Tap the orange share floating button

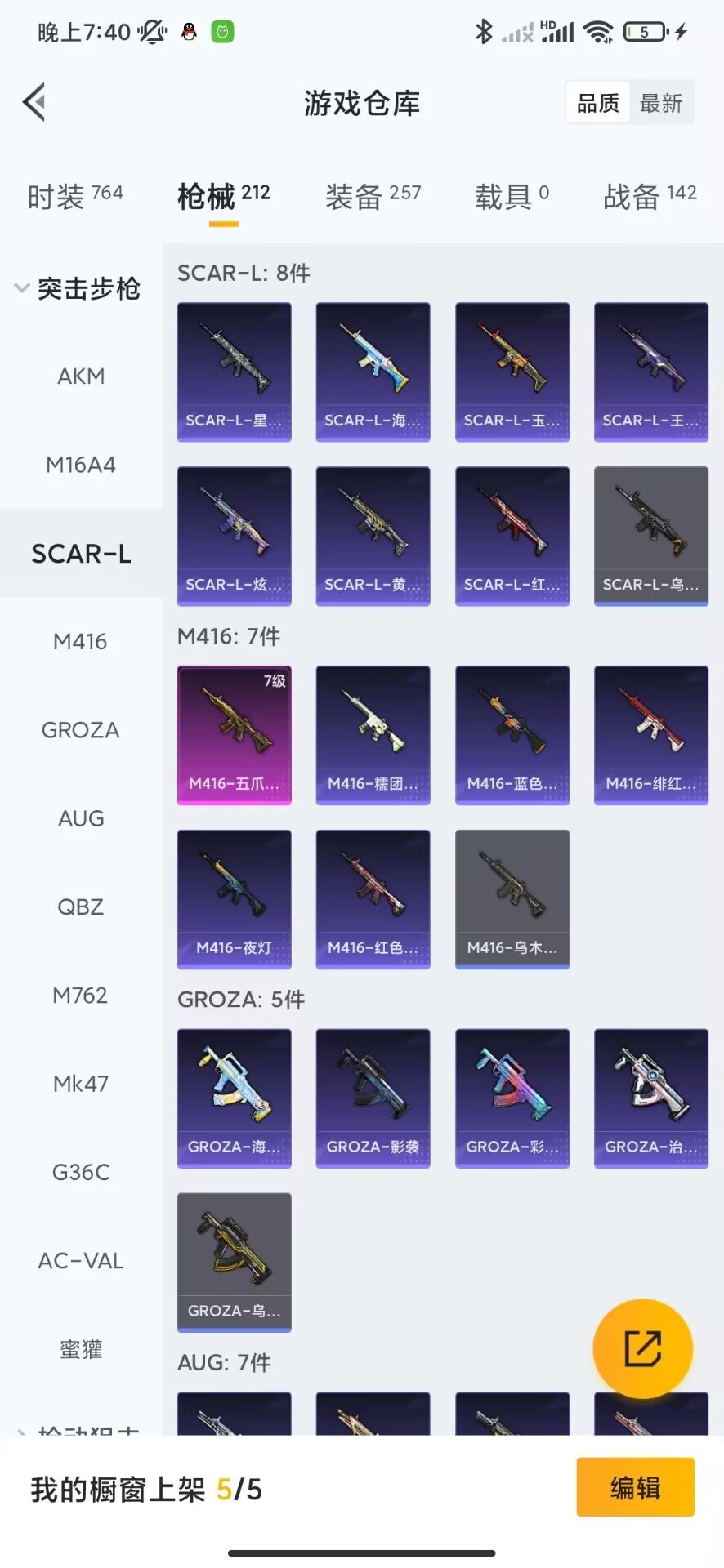coord(642,1348)
